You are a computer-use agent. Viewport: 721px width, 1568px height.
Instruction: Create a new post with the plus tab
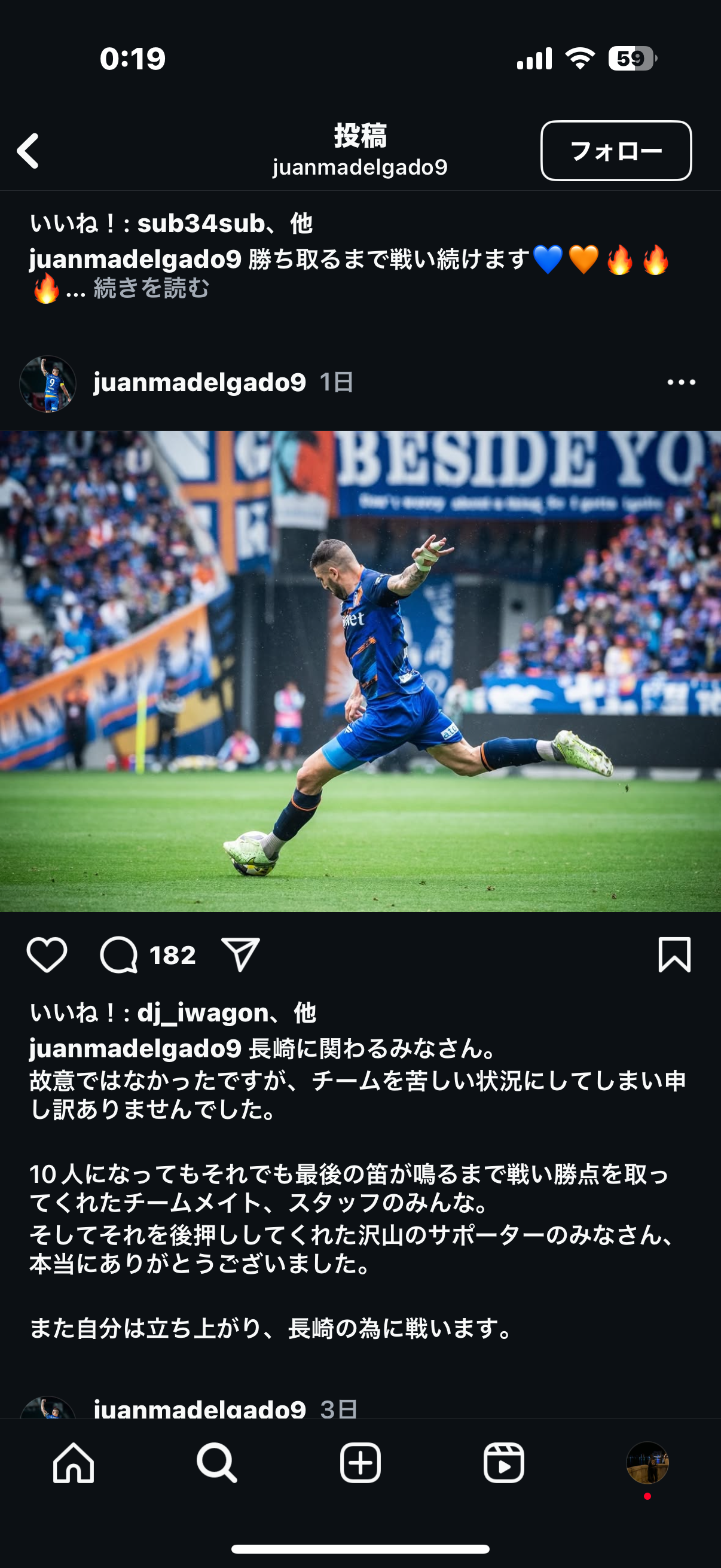[x=360, y=1462]
